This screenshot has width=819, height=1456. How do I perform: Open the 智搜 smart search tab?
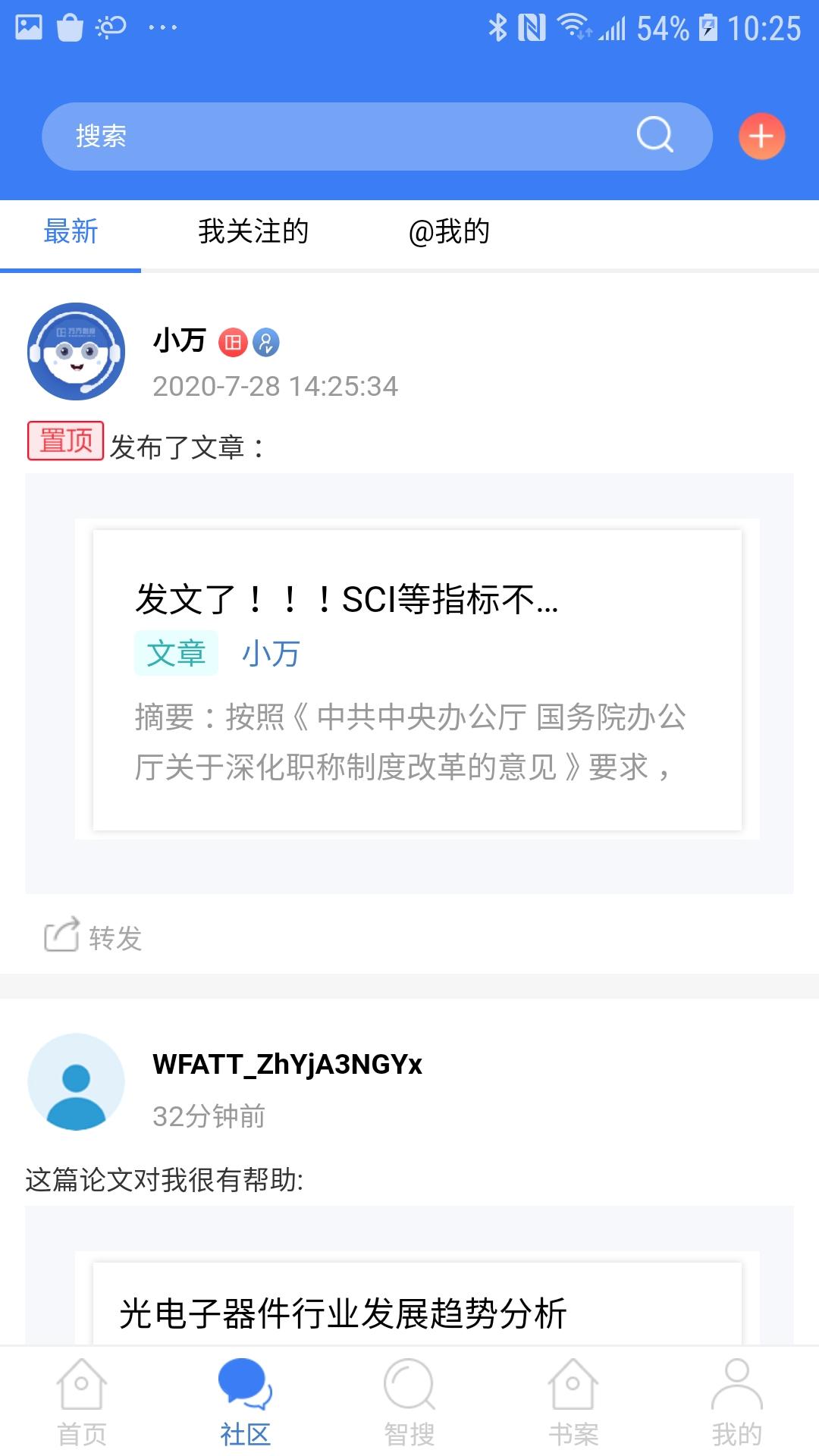(409, 1403)
